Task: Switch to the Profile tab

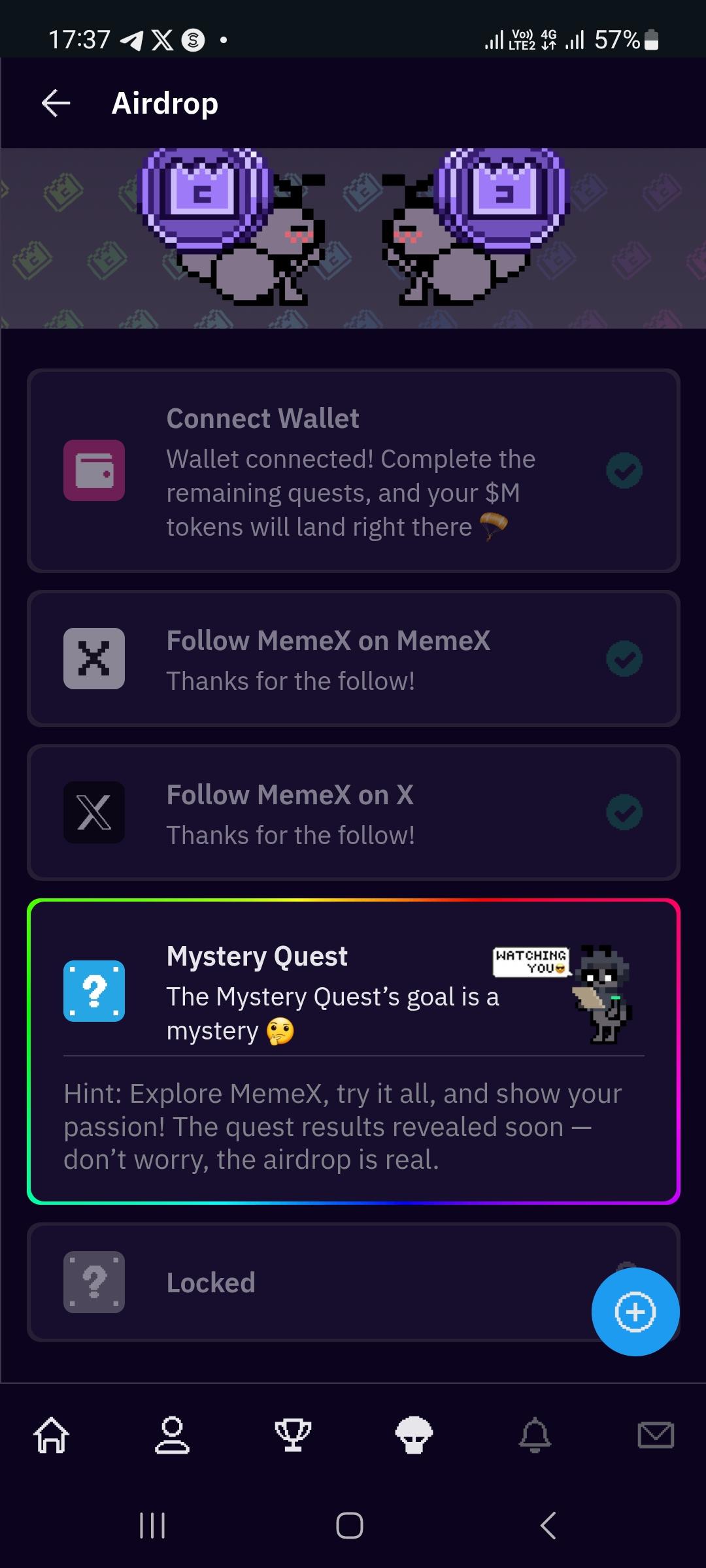Action: 172,1435
